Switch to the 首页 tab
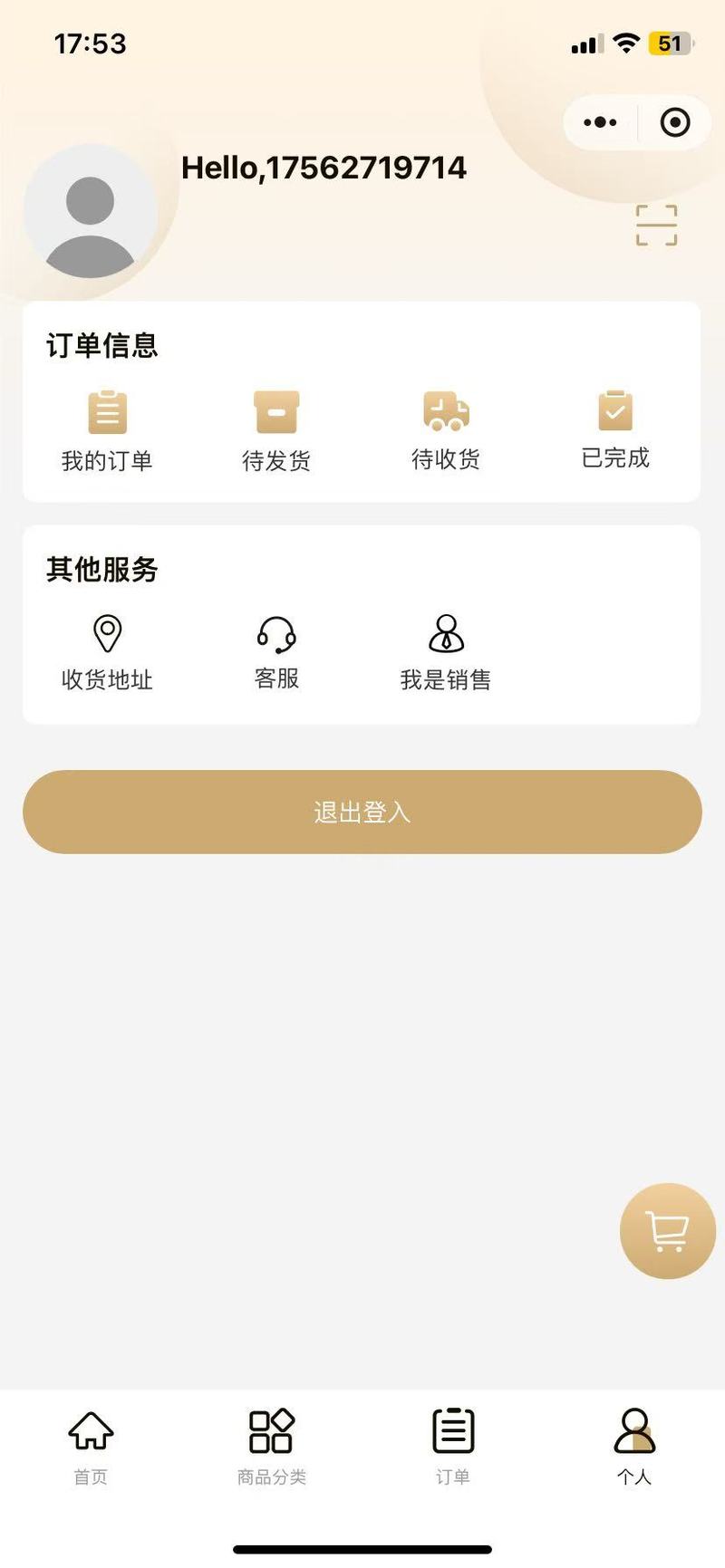This screenshot has width=725, height=1568. tap(91, 1447)
